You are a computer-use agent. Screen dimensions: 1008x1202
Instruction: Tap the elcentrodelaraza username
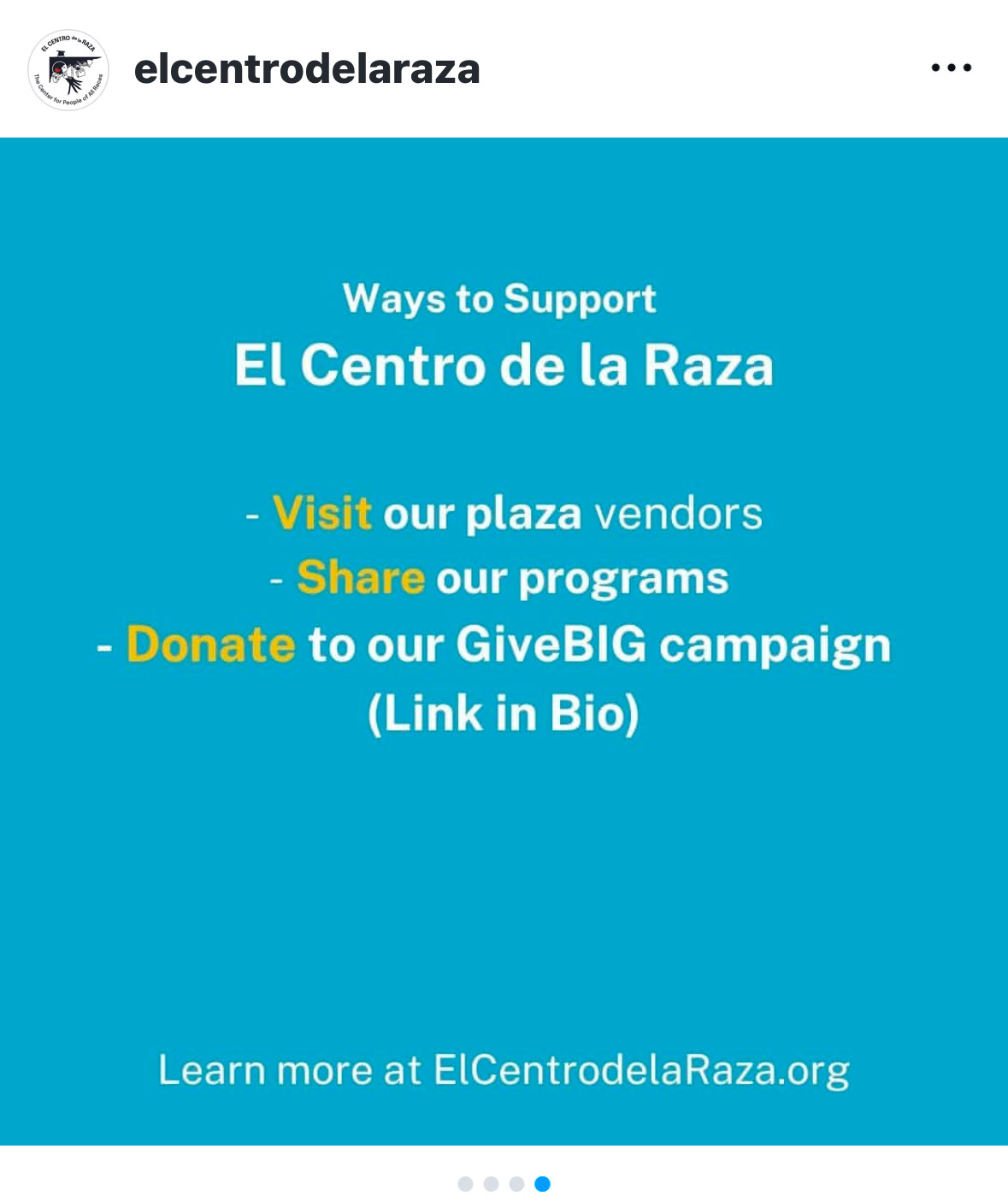[307, 69]
